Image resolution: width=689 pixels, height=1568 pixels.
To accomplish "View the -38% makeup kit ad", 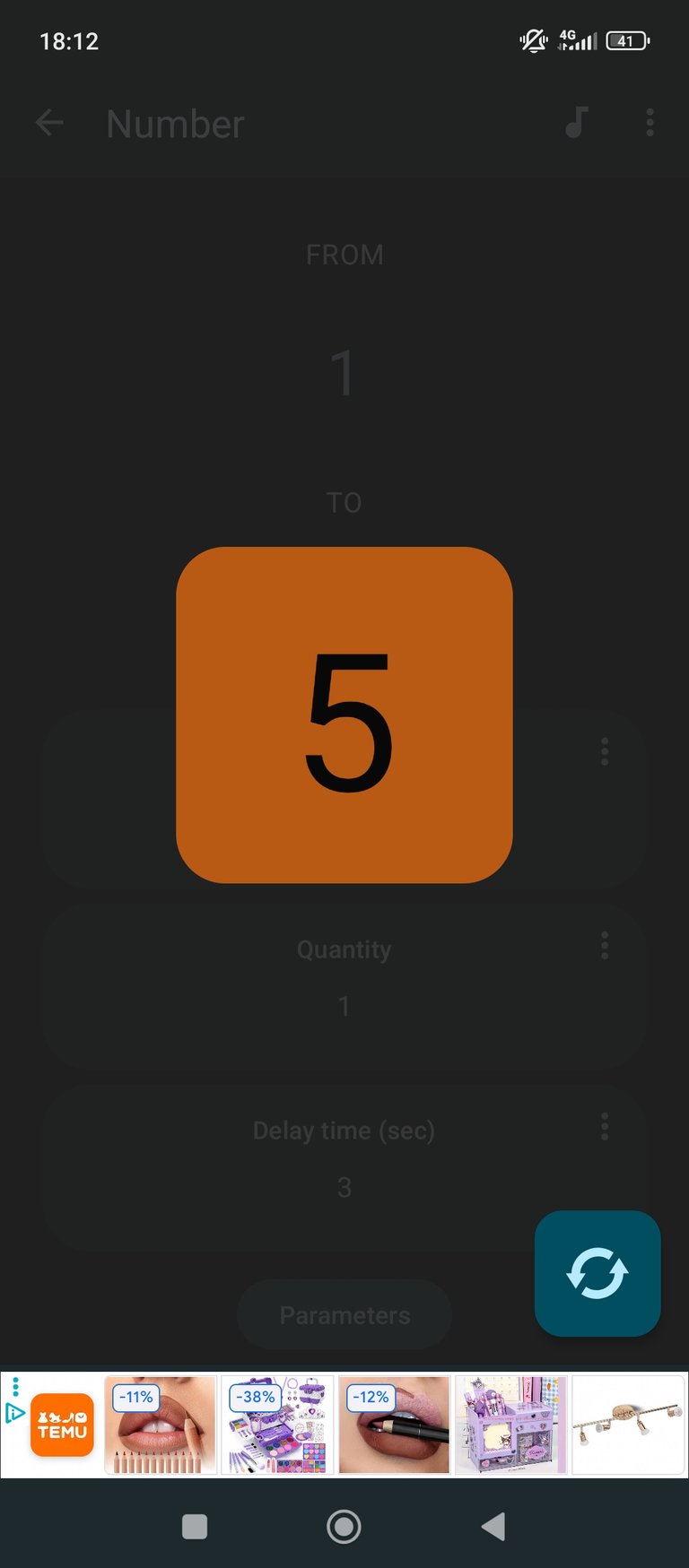I will tap(277, 1425).
